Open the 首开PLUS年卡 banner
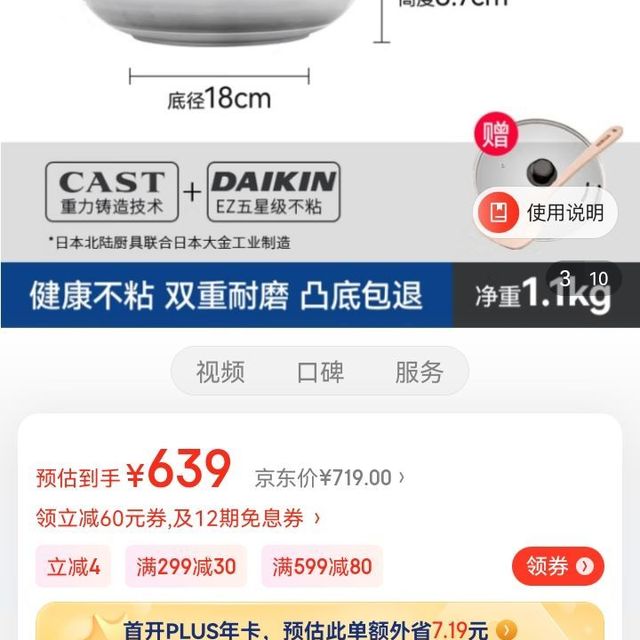This screenshot has height=640, width=640. pos(320,629)
